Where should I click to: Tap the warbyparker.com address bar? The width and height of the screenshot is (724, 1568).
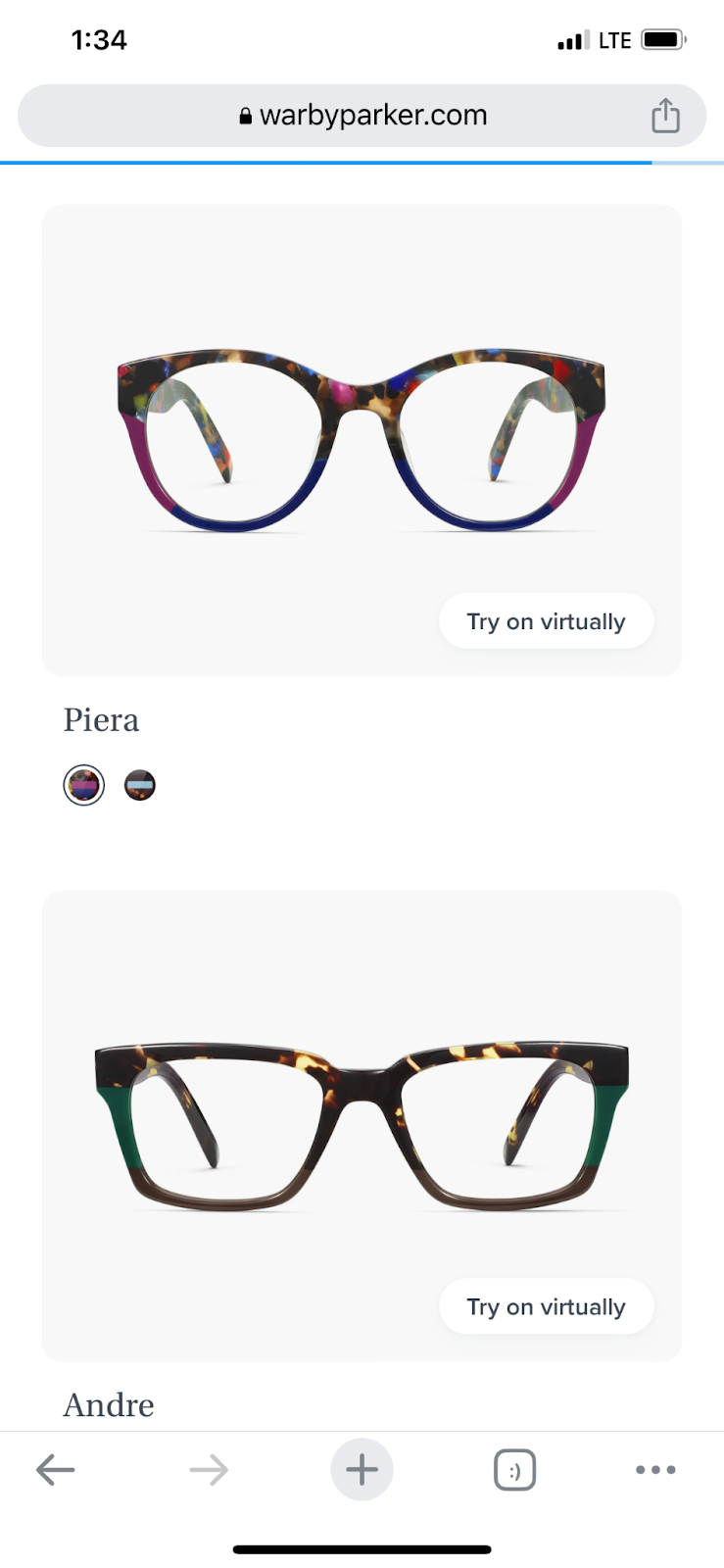(x=362, y=116)
